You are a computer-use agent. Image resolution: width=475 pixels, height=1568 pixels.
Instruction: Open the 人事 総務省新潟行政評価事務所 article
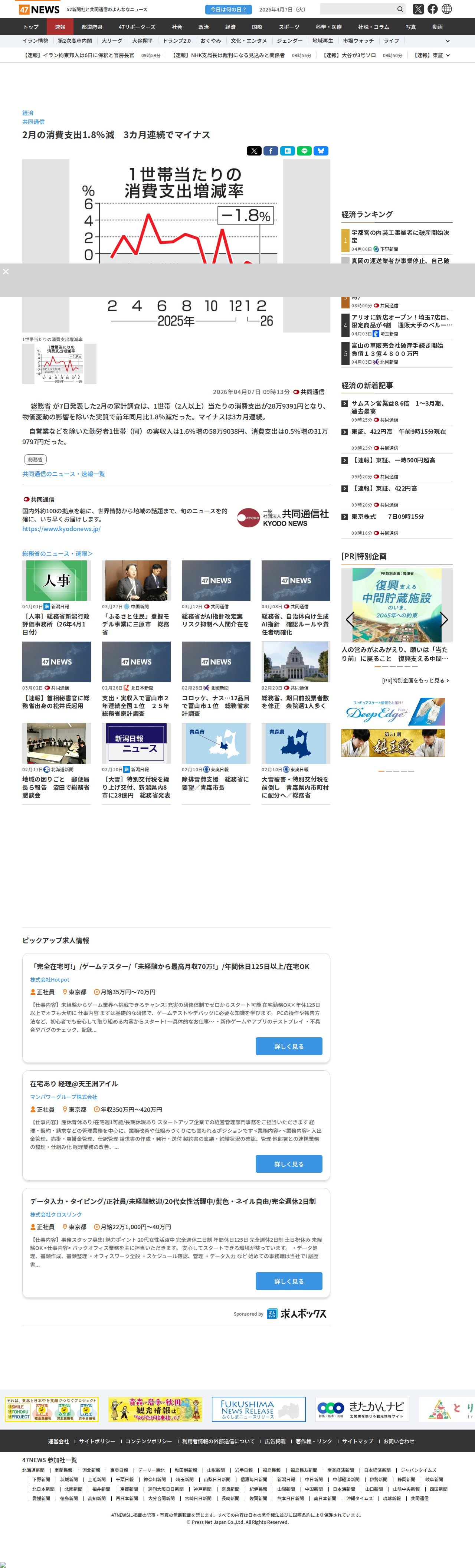click(56, 624)
